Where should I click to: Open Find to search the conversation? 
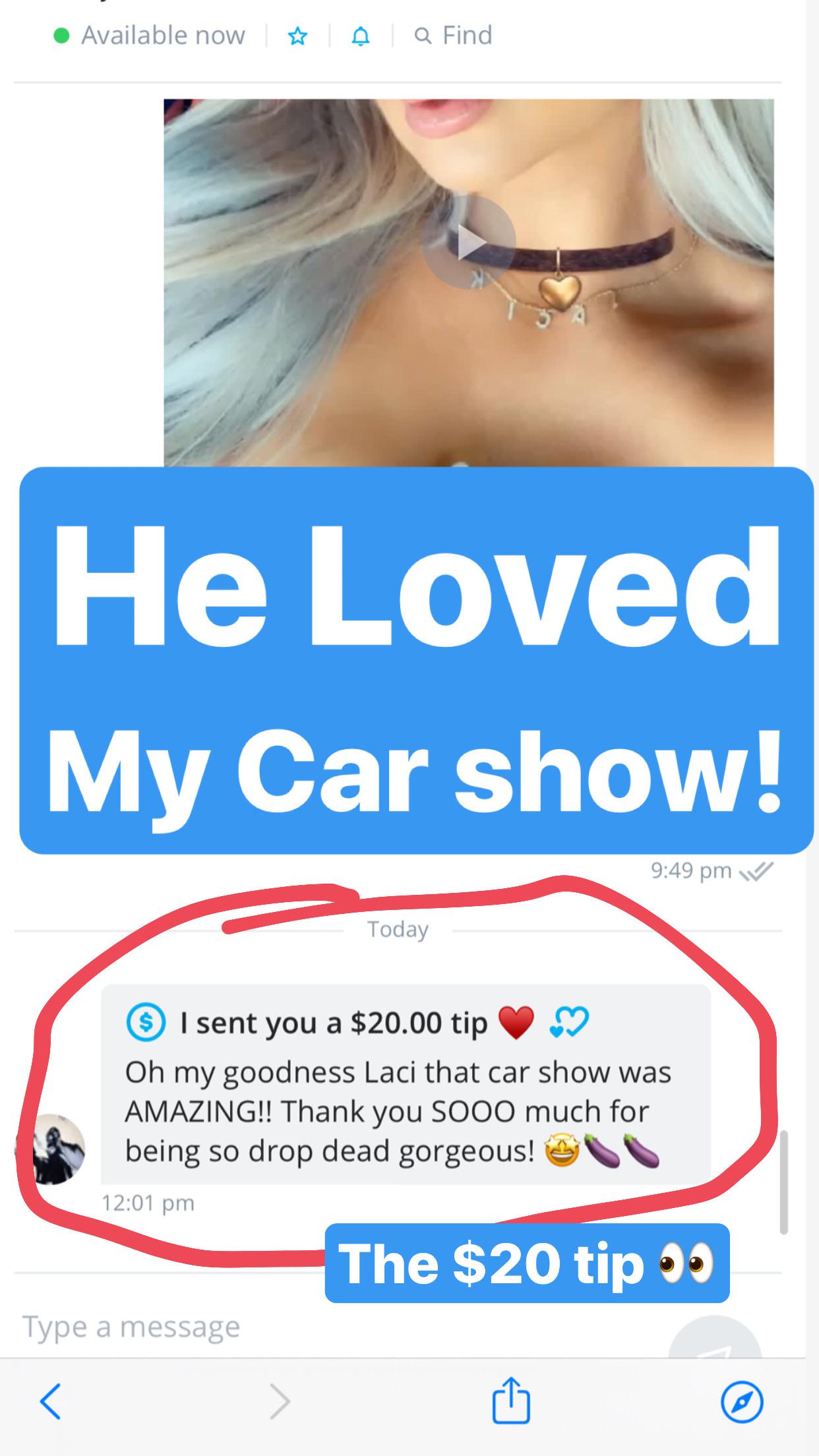(x=454, y=36)
